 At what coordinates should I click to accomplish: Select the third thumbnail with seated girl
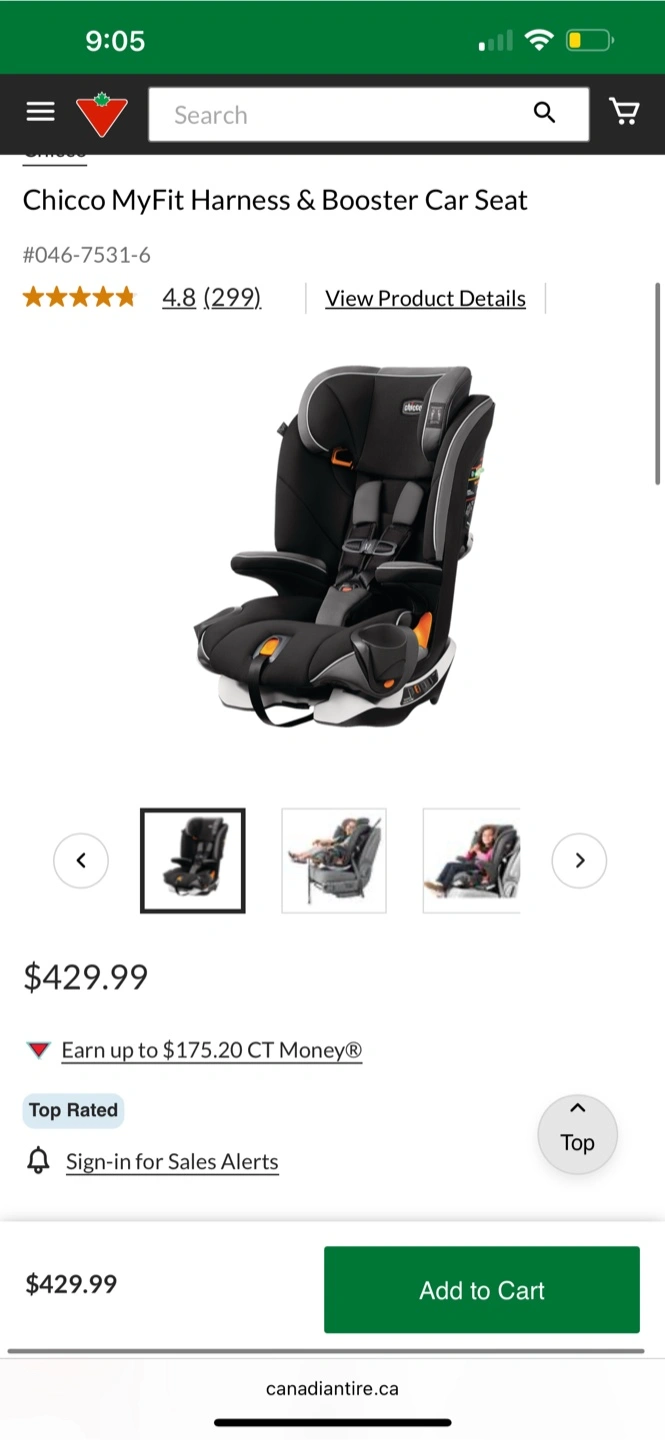pyautogui.click(x=471, y=861)
